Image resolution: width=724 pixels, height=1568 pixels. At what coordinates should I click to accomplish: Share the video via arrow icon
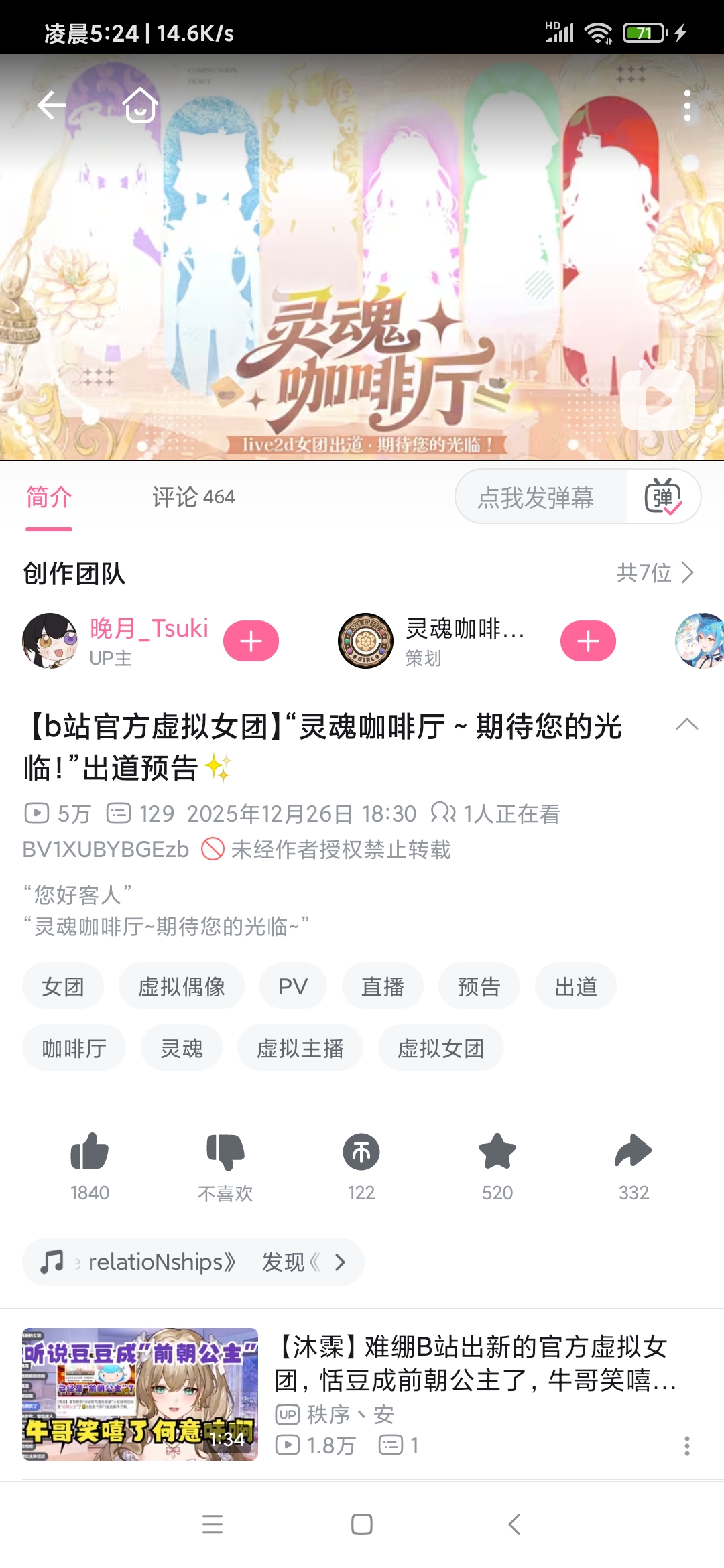tap(633, 1166)
